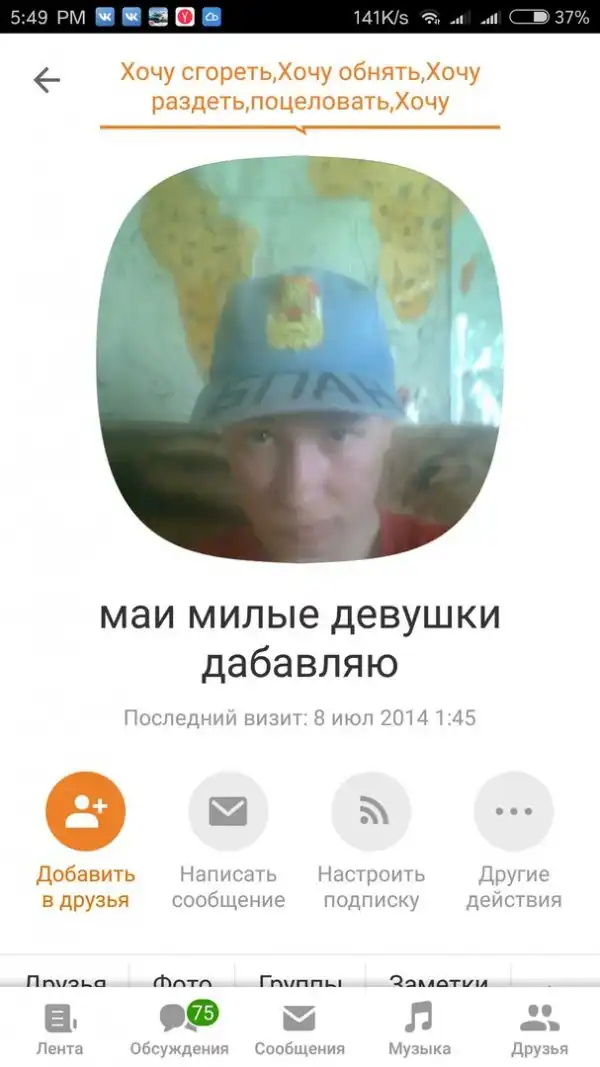Open Настроить подписку settings
This screenshot has width=600, height=1067.
[x=371, y=811]
